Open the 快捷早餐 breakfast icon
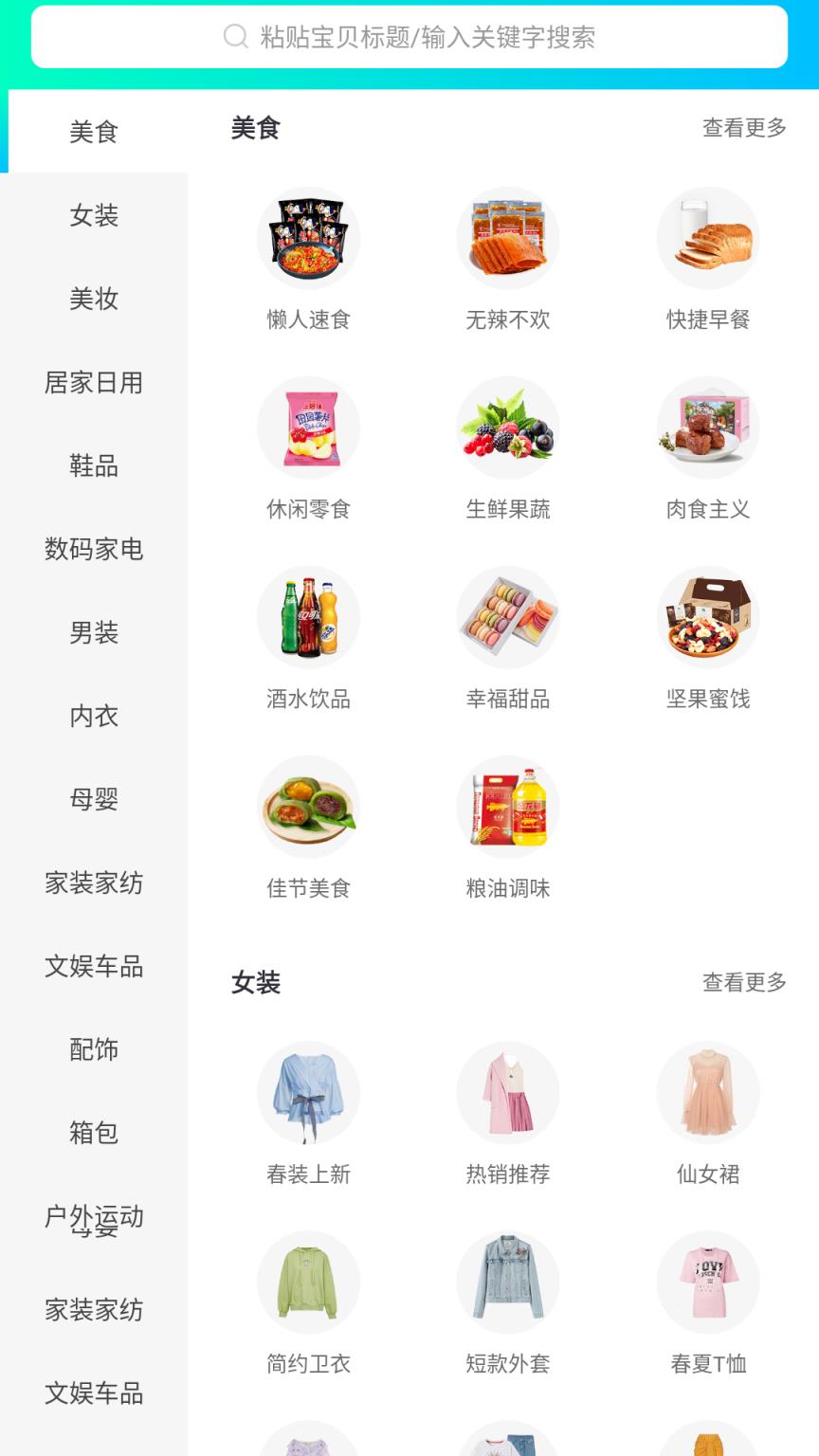This screenshot has width=819, height=1456. pos(708,237)
